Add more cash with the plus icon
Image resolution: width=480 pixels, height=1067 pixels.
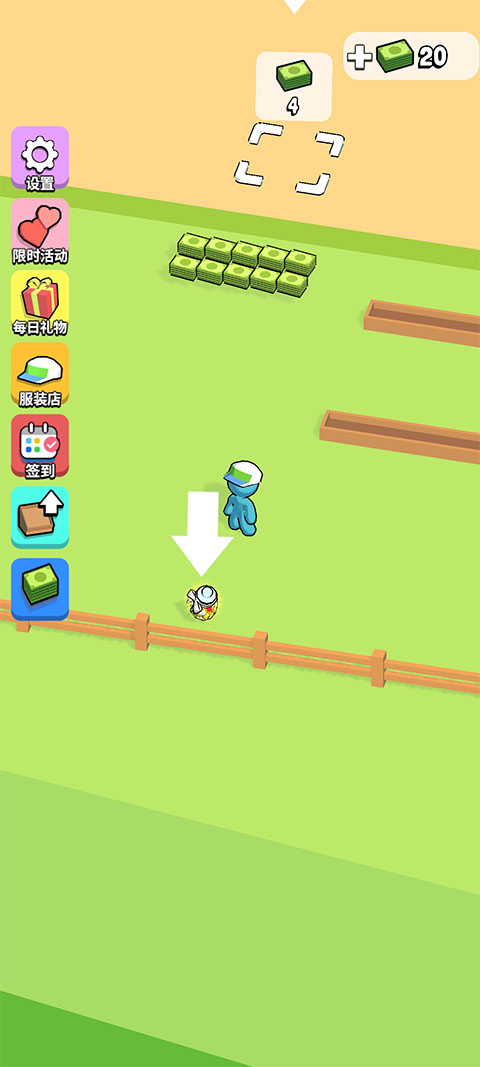tap(359, 57)
